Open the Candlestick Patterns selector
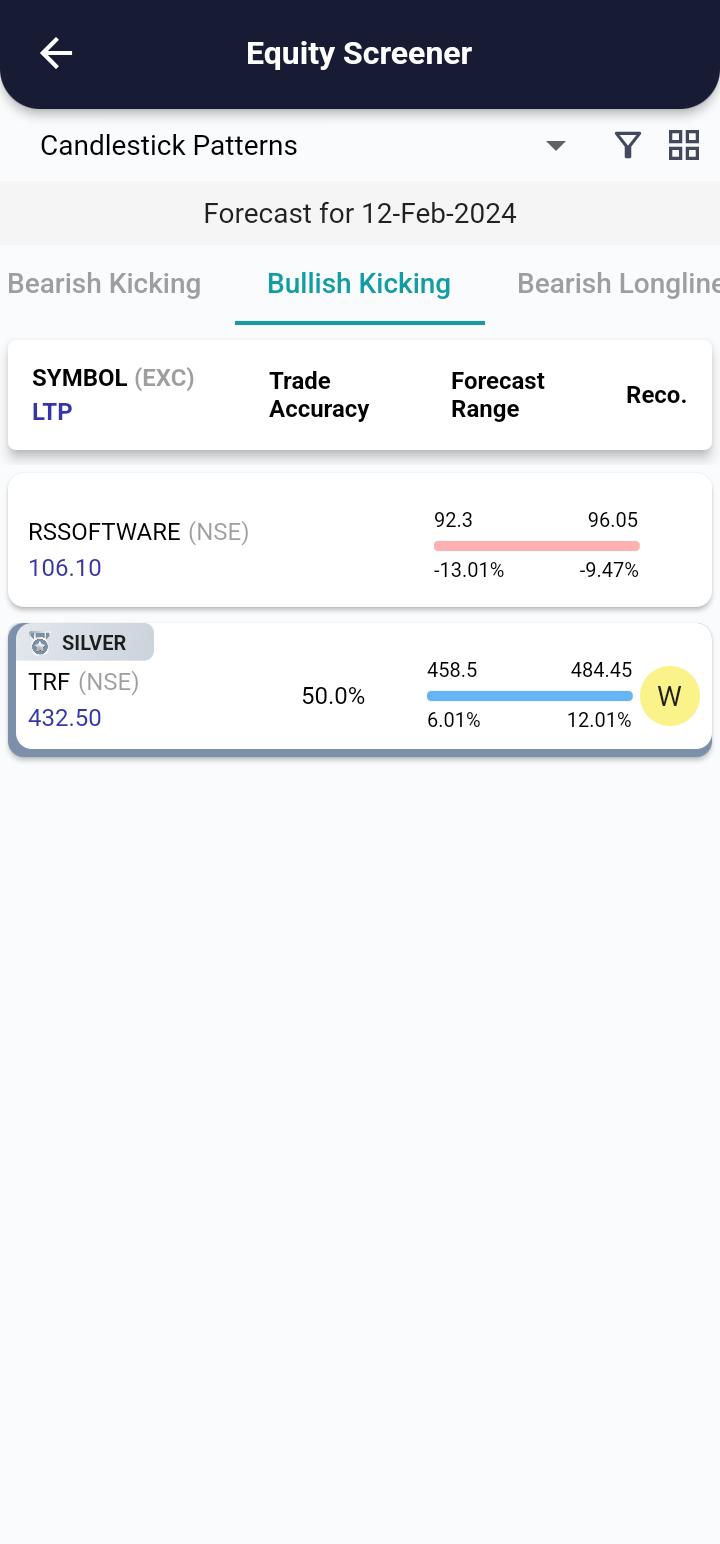Viewport: 720px width, 1544px height. tap(168, 145)
